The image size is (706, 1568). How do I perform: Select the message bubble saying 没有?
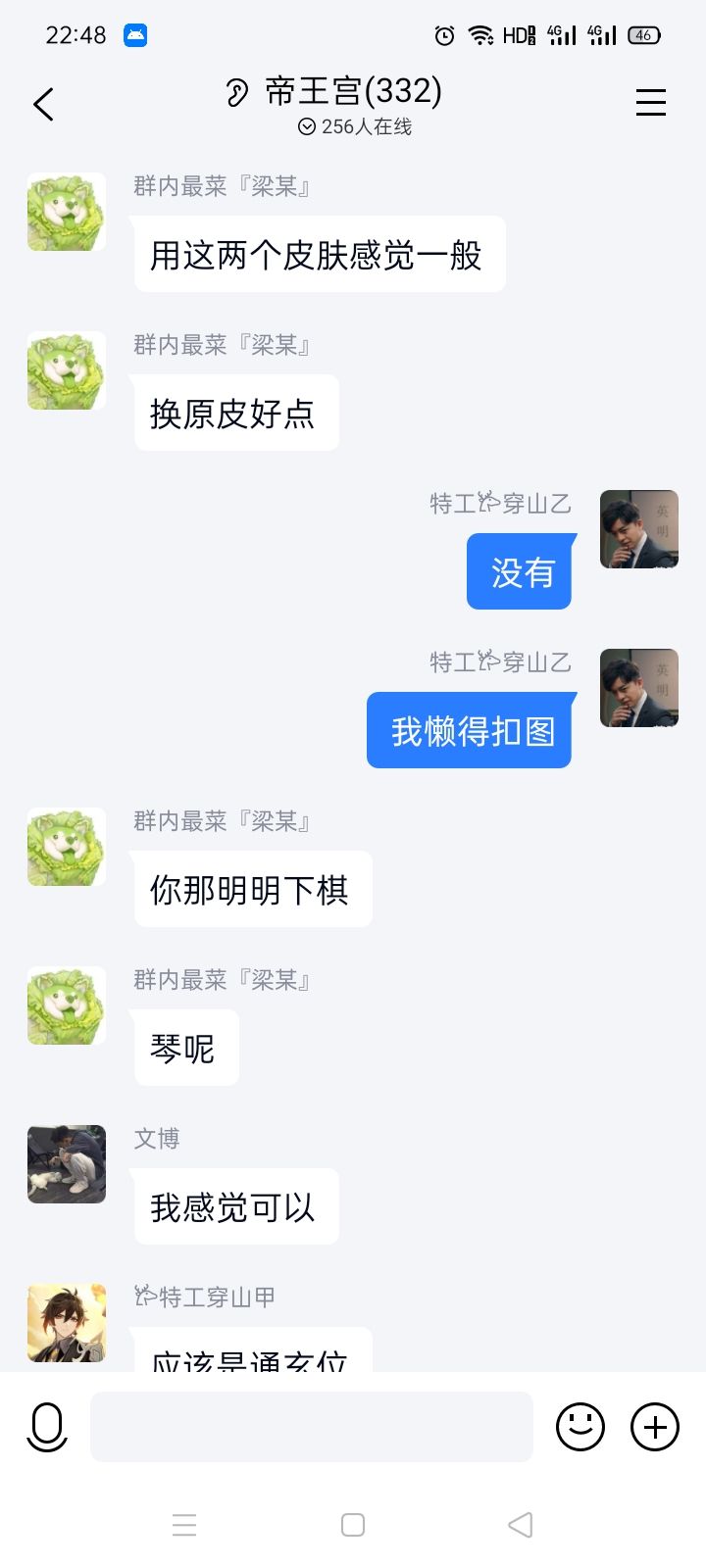[519, 571]
